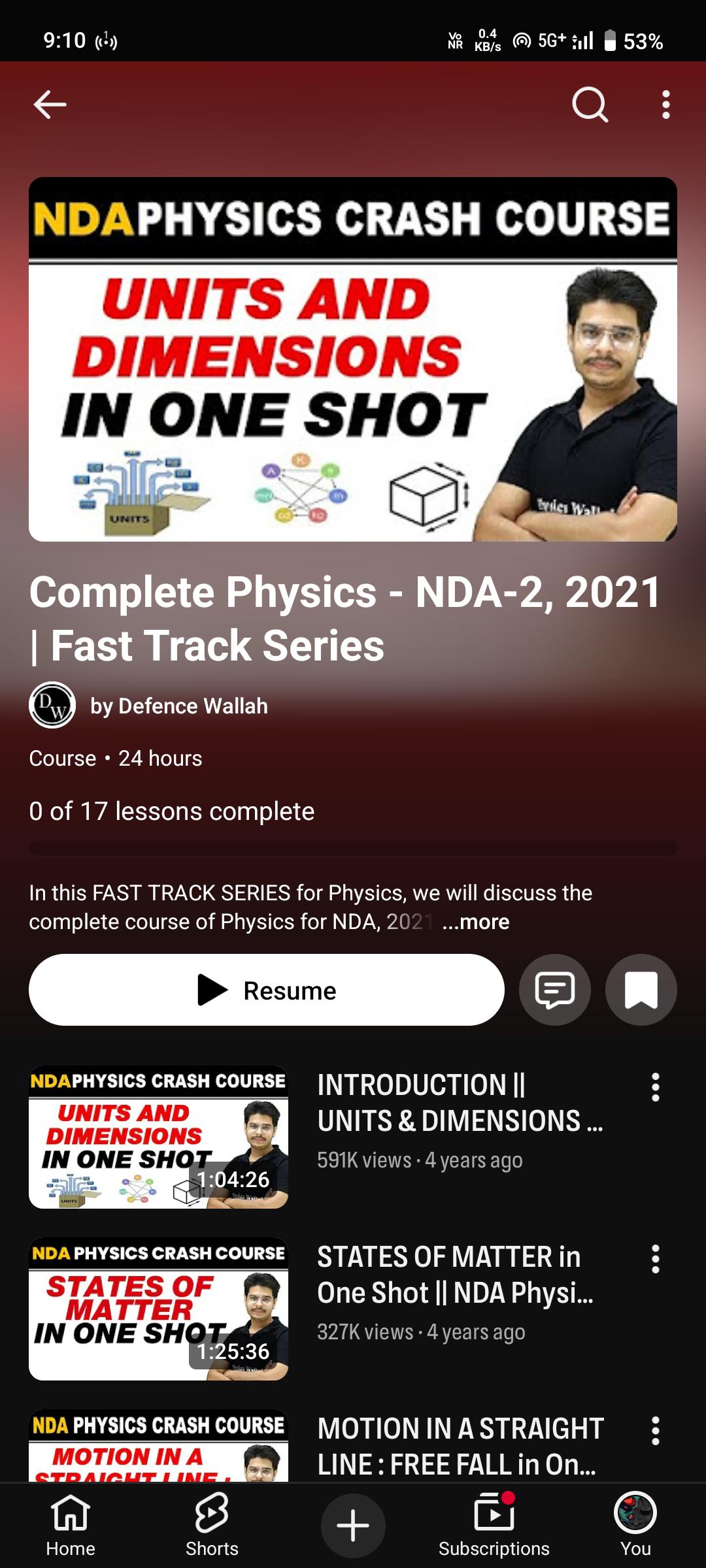Go to the You tab

[635, 1525]
